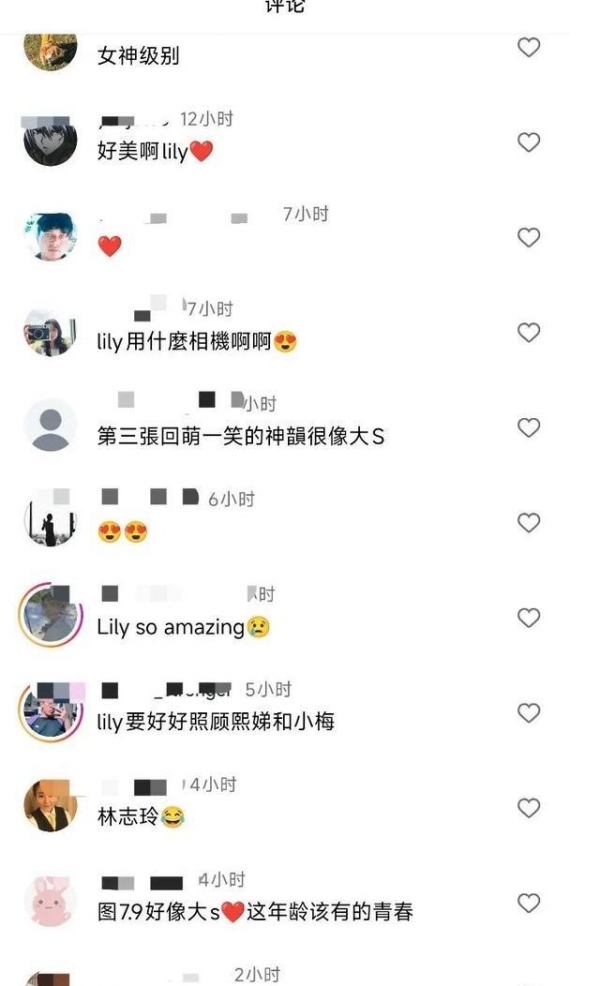Open avatar of '第三張回萌一笑' commenter
Image resolution: width=600 pixels, height=986 pixels.
pos(50,427)
